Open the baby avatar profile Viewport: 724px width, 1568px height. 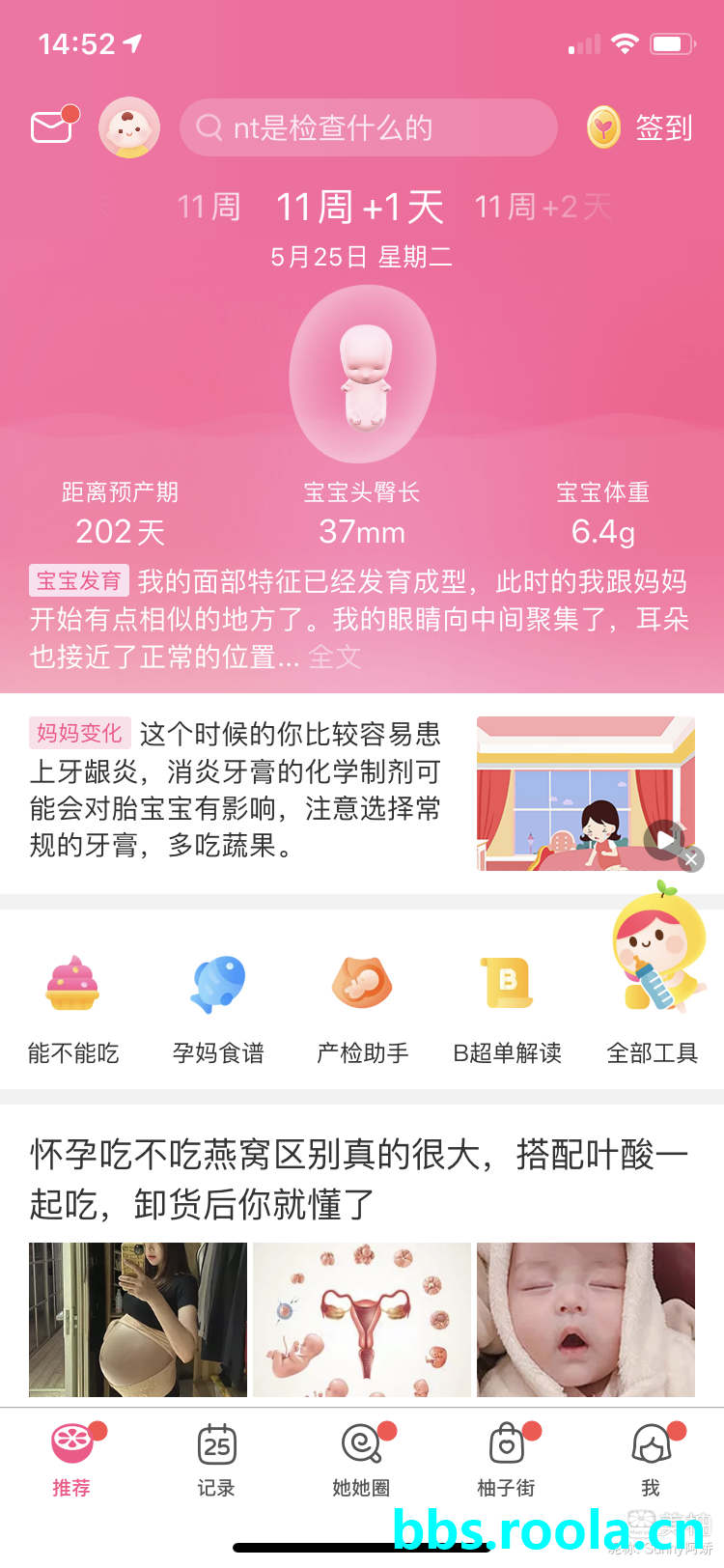(129, 127)
